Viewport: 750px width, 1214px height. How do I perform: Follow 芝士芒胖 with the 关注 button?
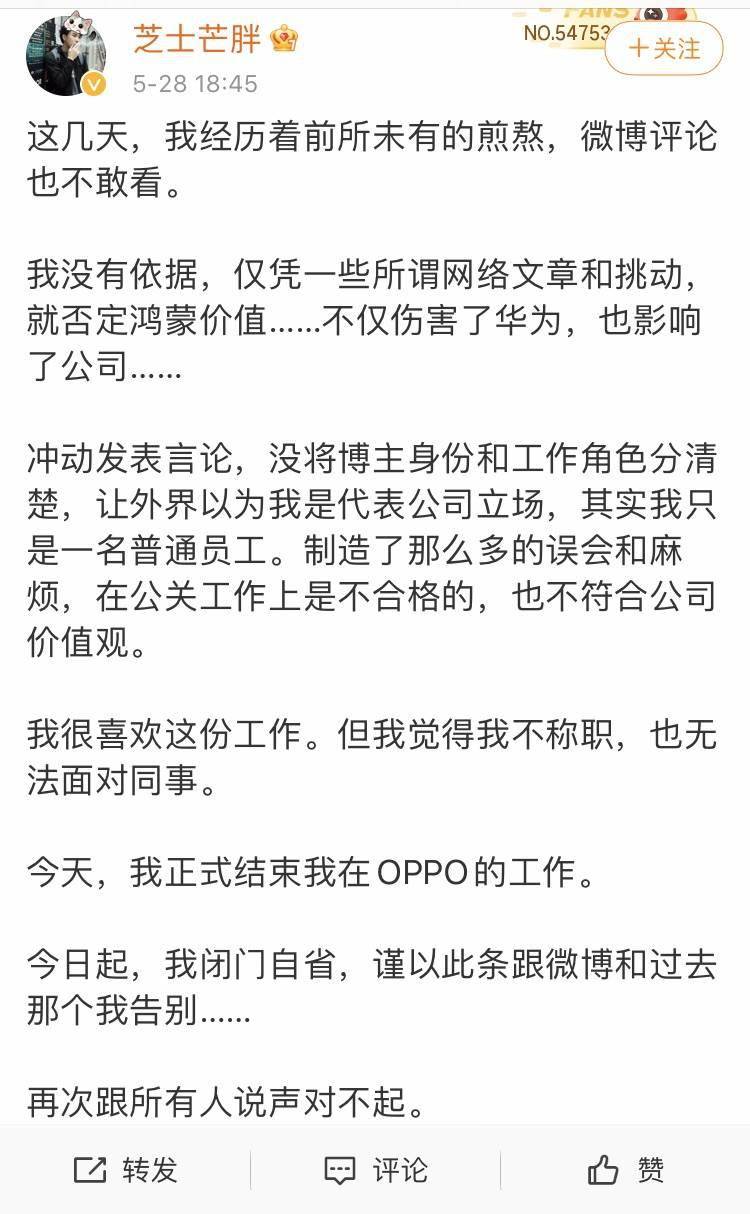(664, 49)
